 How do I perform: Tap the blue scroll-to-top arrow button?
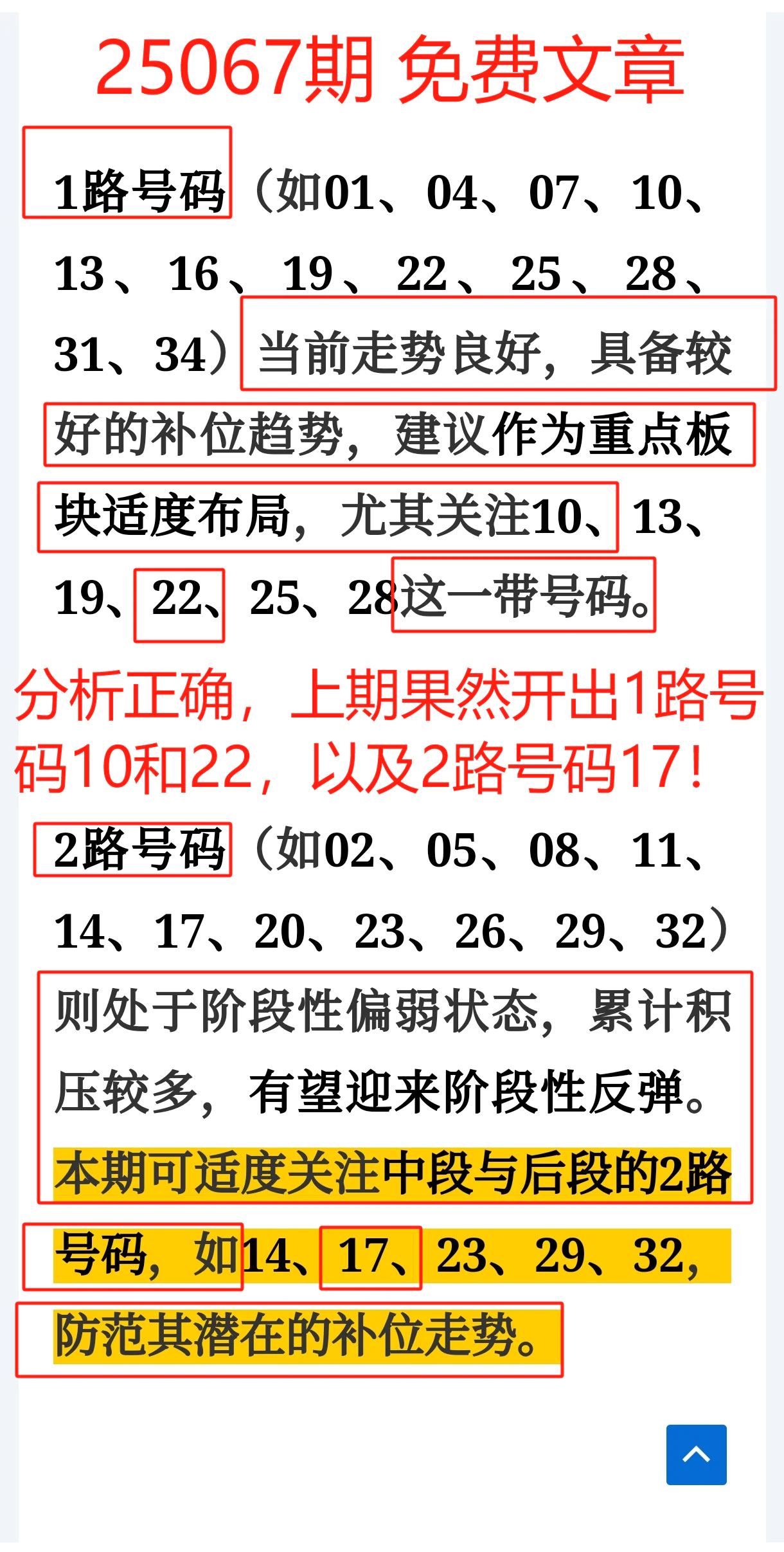click(x=696, y=1454)
